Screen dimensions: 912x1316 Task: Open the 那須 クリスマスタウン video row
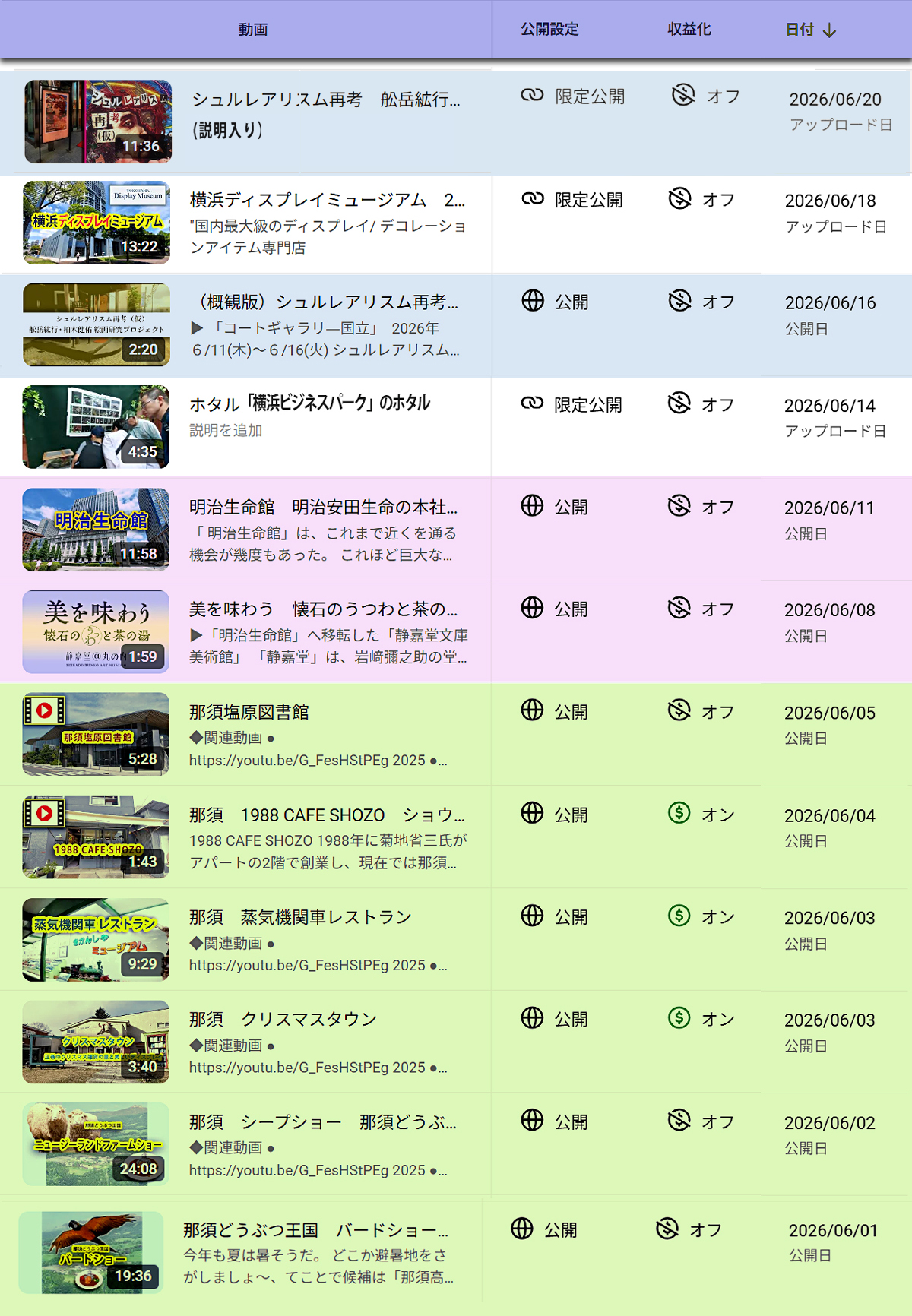pos(456,1042)
